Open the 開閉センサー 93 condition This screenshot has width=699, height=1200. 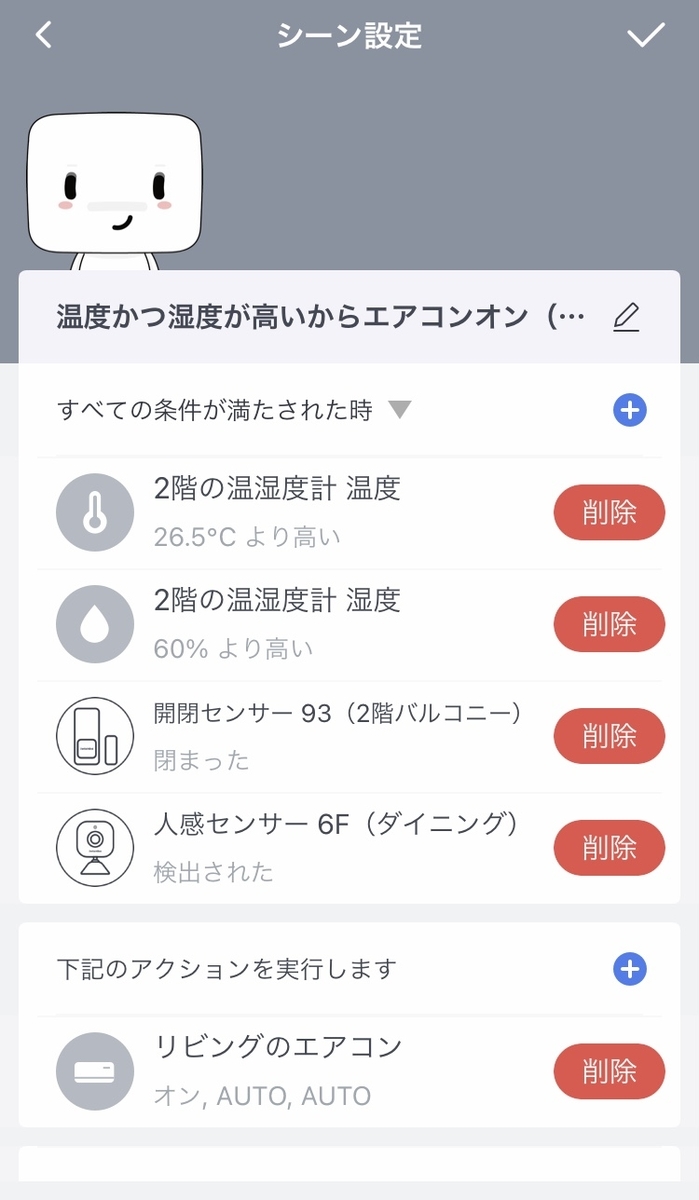[300, 736]
